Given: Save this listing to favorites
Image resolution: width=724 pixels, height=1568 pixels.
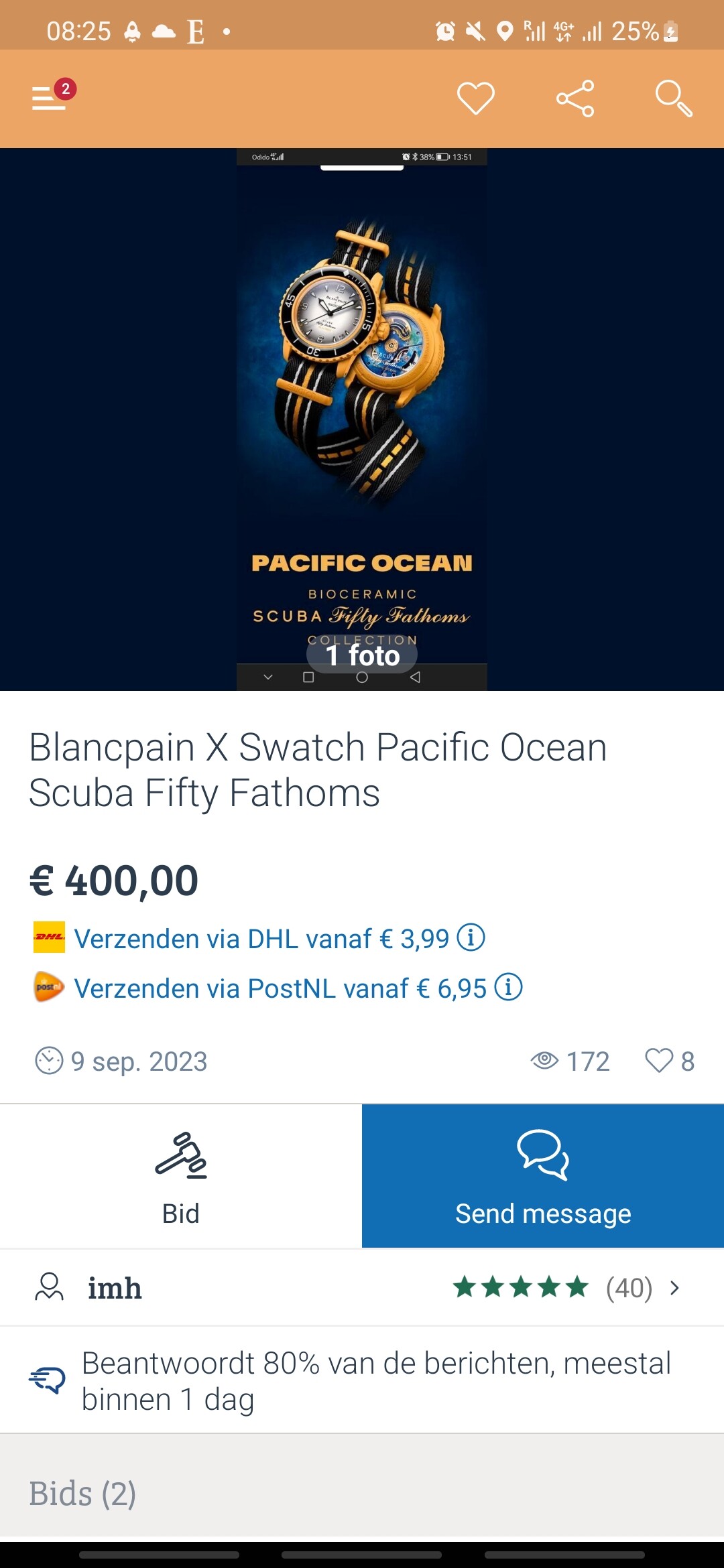Looking at the screenshot, I should pyautogui.click(x=475, y=98).
